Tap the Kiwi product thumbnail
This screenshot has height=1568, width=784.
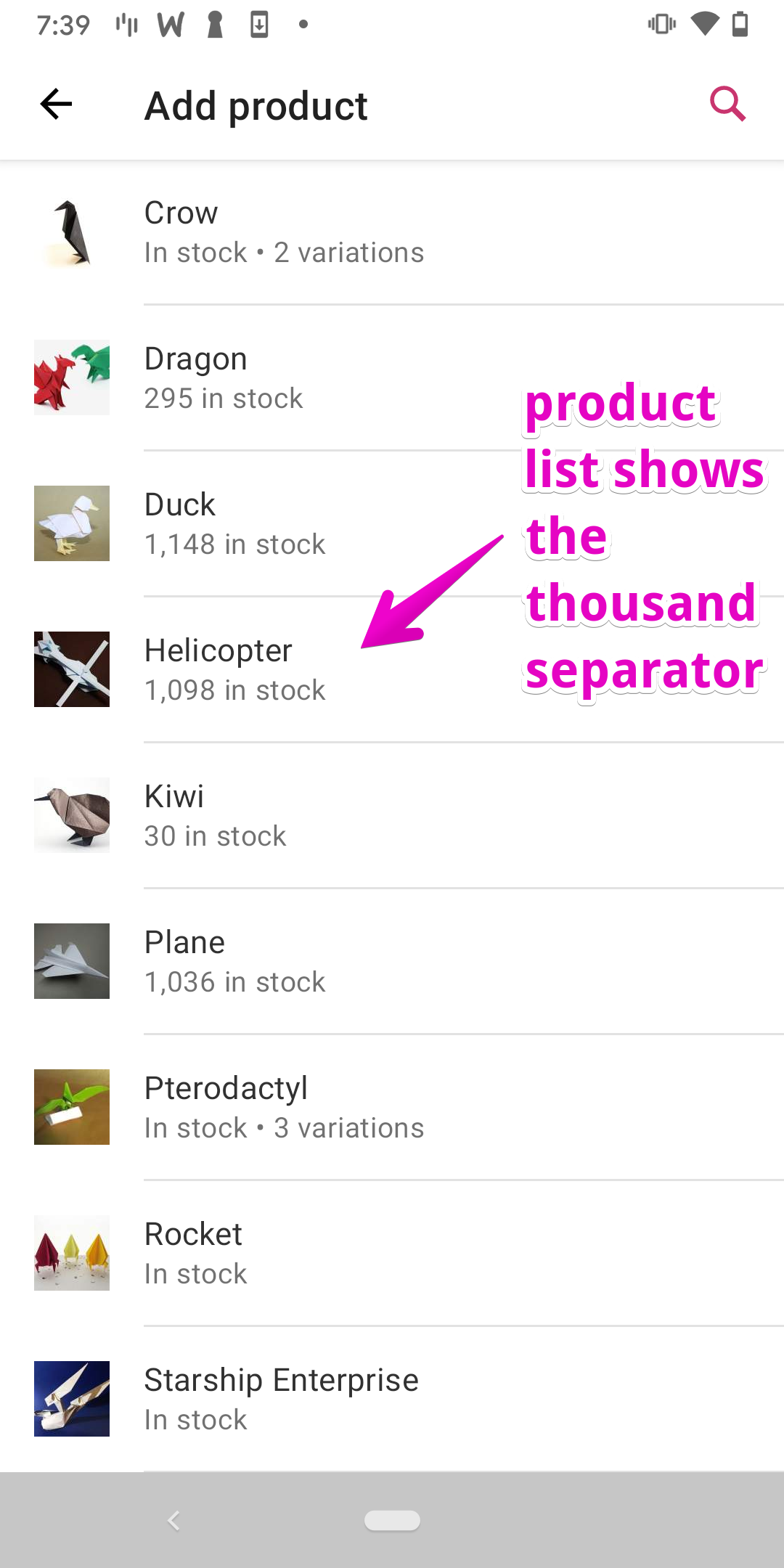tap(71, 814)
